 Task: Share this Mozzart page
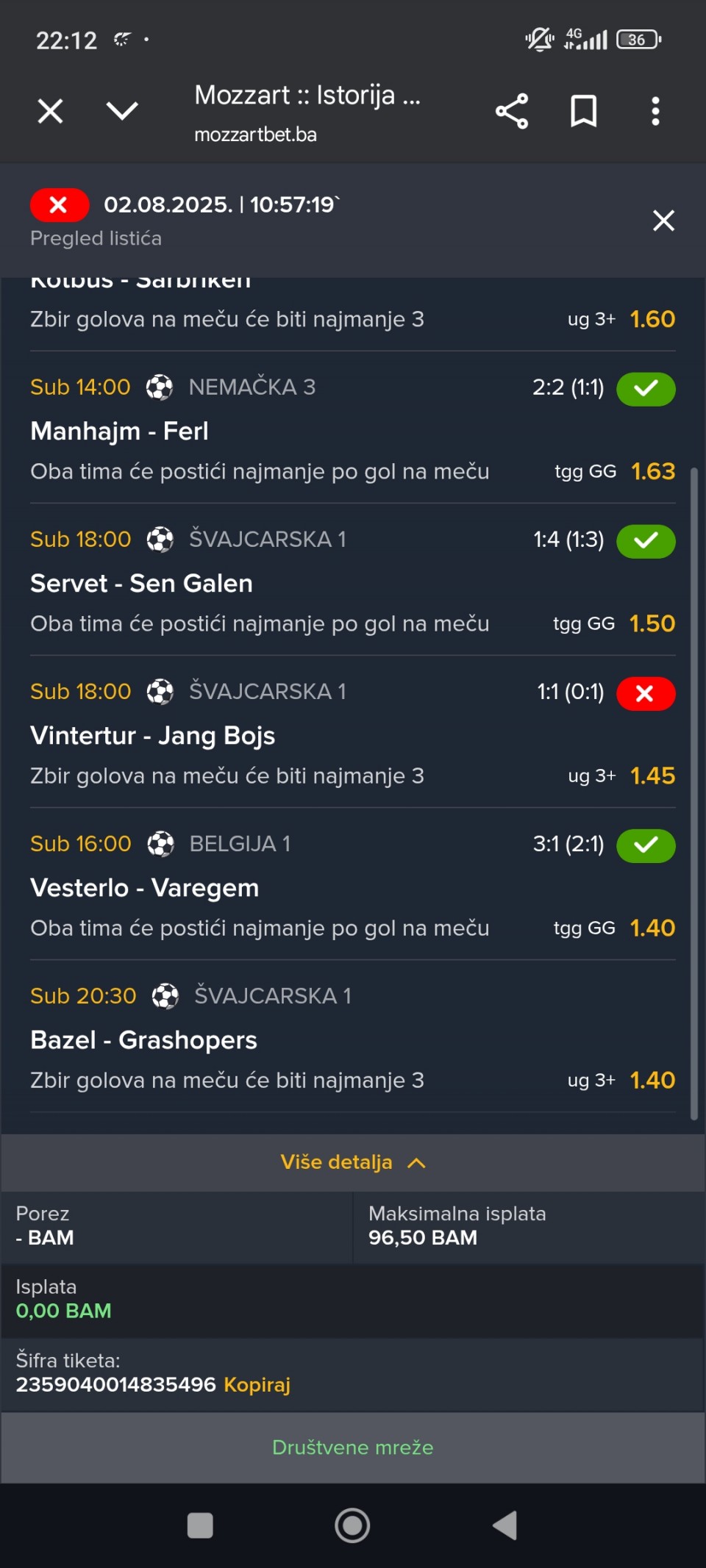tap(512, 111)
